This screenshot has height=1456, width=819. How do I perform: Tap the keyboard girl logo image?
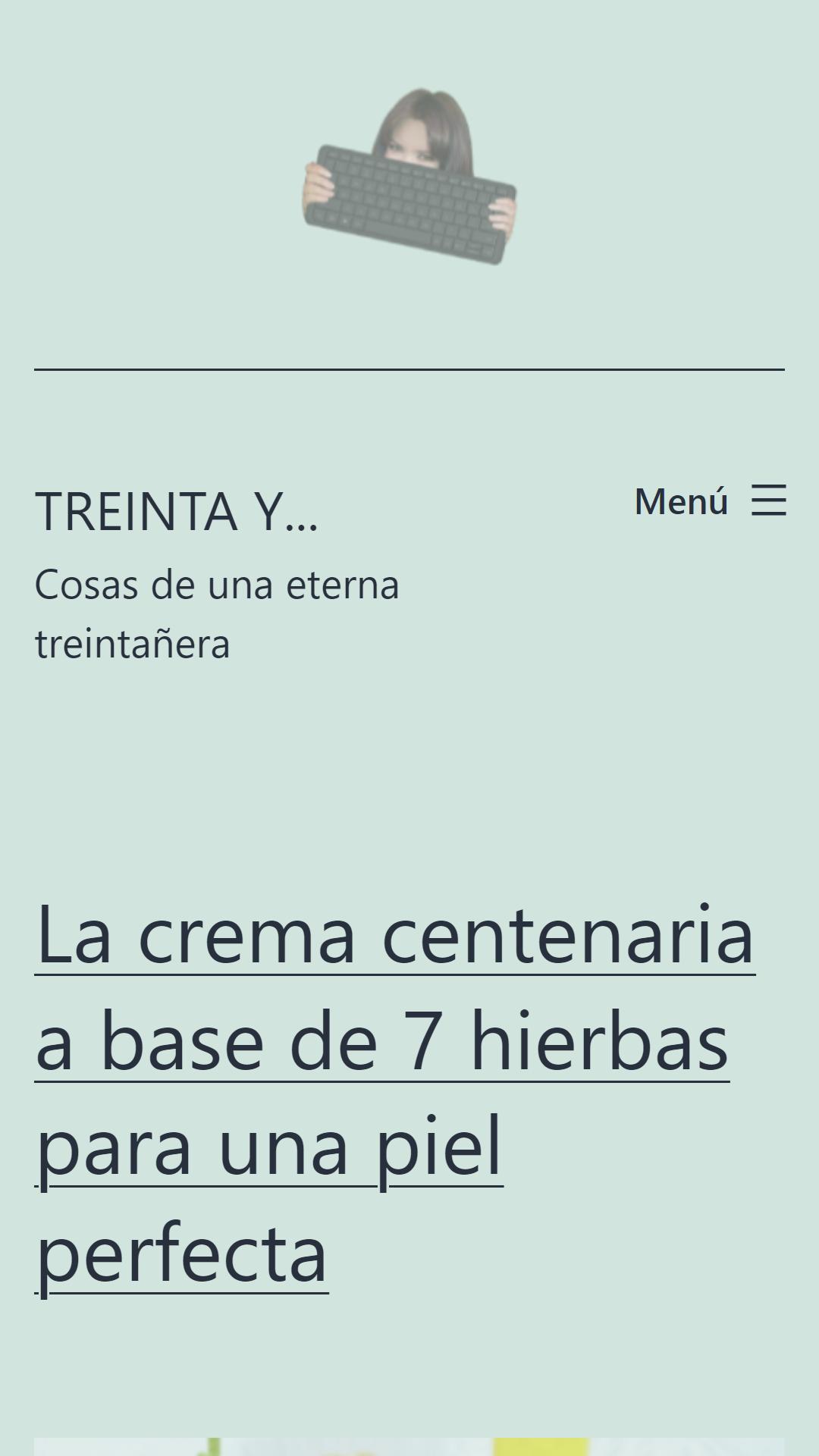click(x=409, y=176)
